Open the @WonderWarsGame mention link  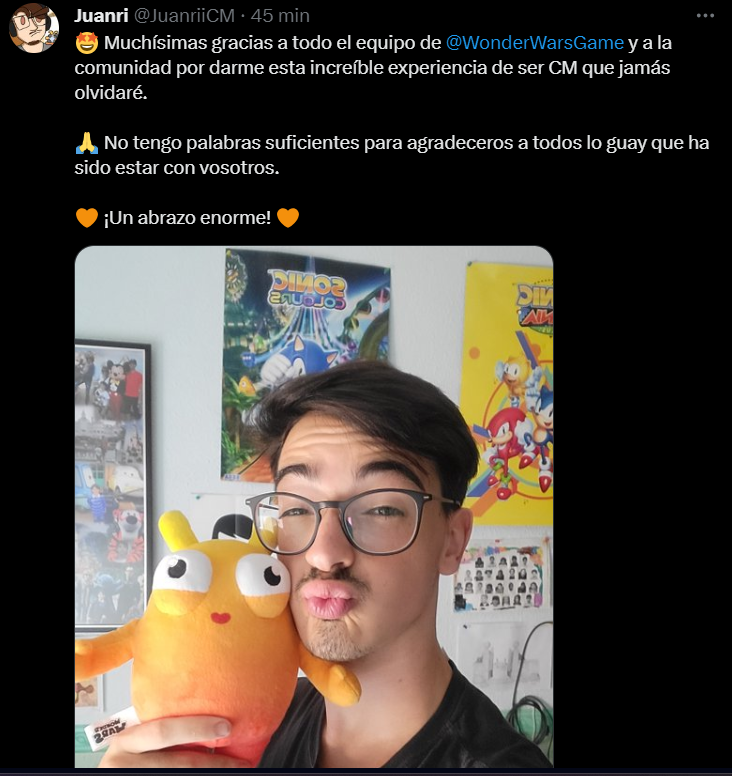pos(534,42)
